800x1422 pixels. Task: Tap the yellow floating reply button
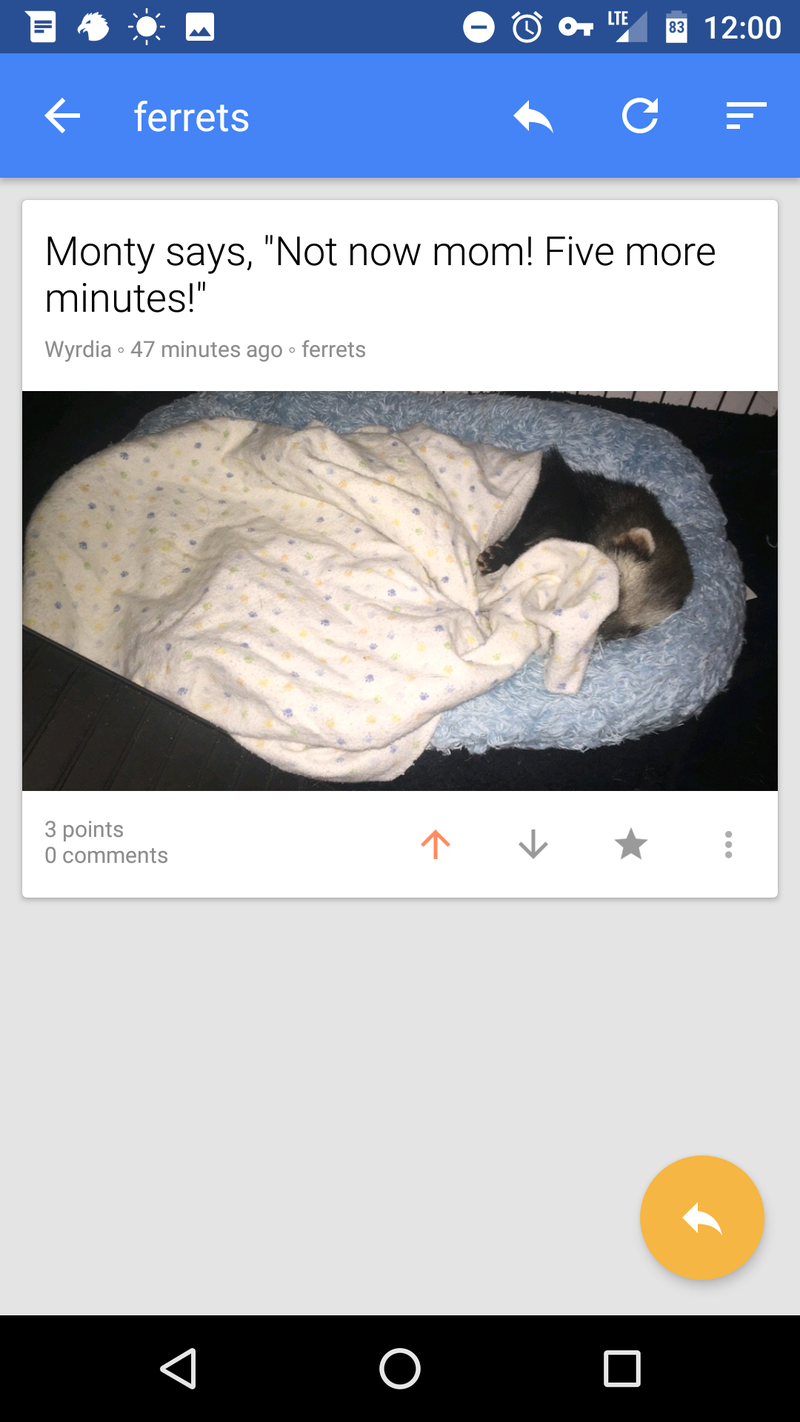pos(702,1217)
